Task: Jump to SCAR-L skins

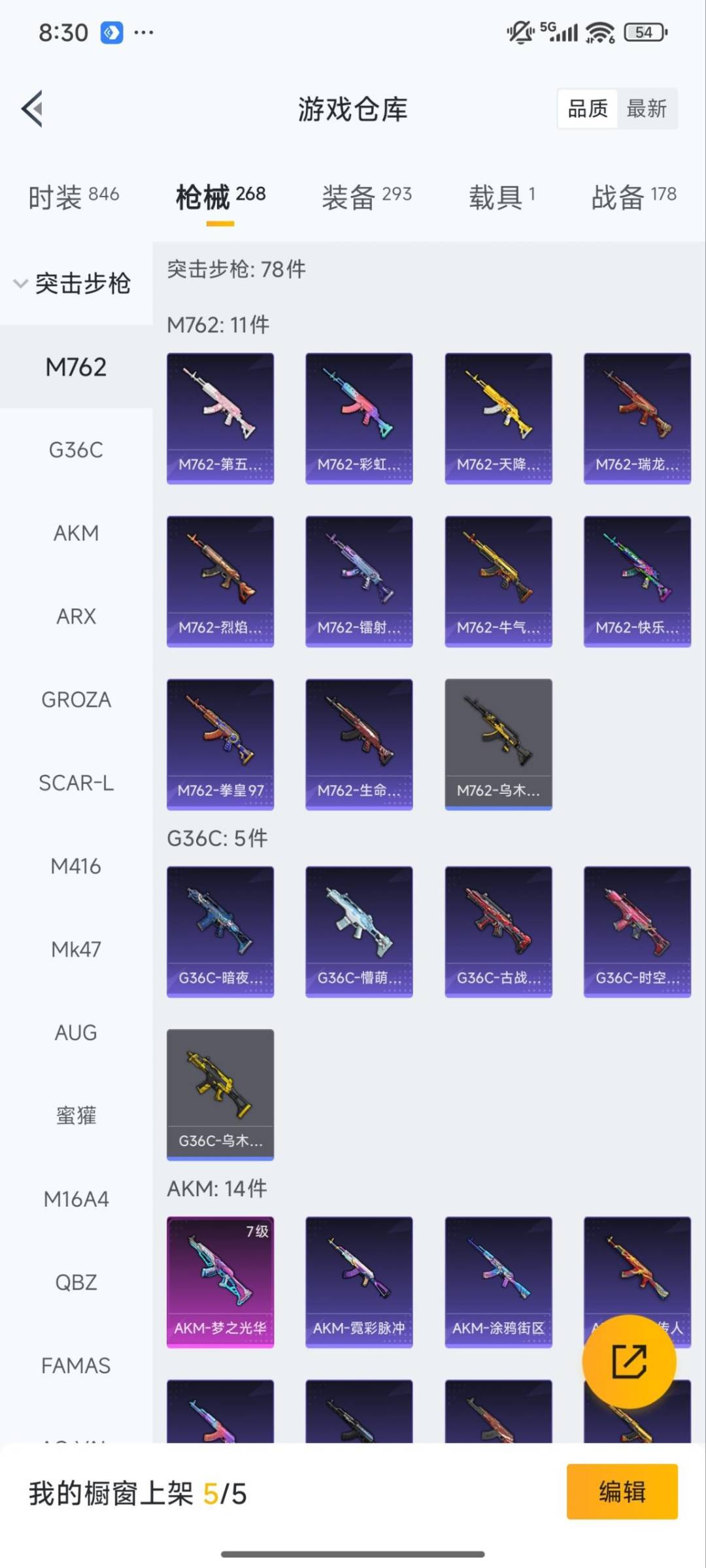Action: tap(76, 783)
